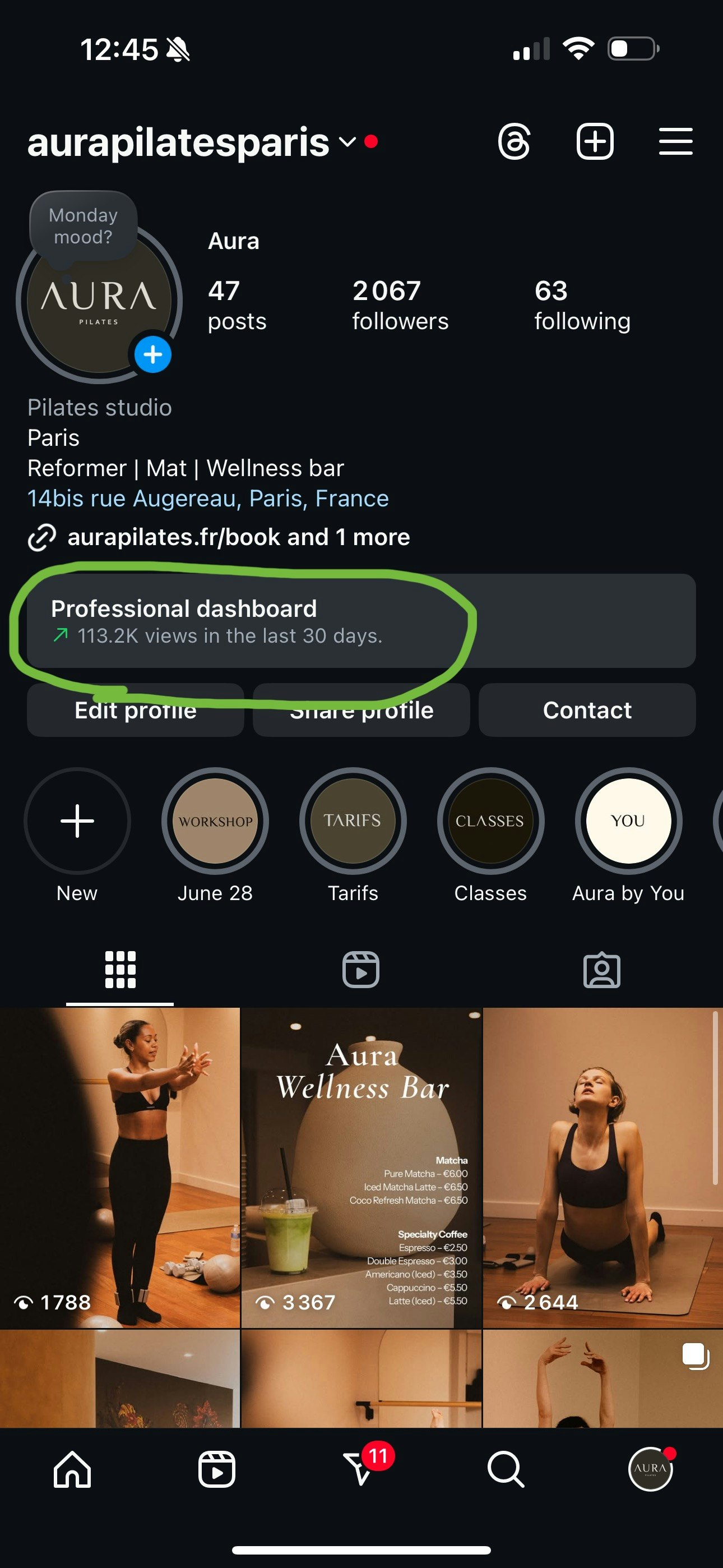Open the Aura Wellness Bar post
The height and width of the screenshot is (1568, 723).
click(361, 1166)
